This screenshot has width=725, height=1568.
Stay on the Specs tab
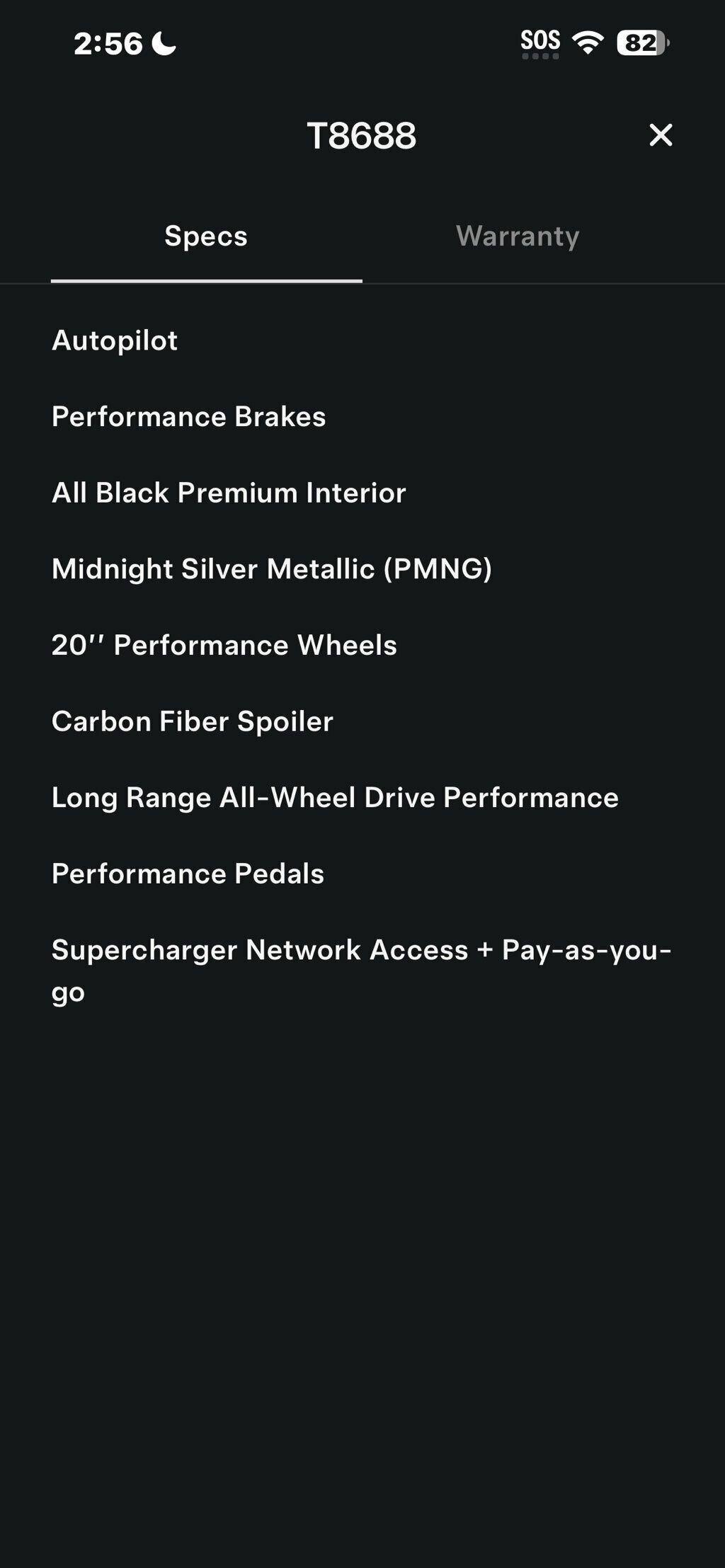(x=206, y=236)
